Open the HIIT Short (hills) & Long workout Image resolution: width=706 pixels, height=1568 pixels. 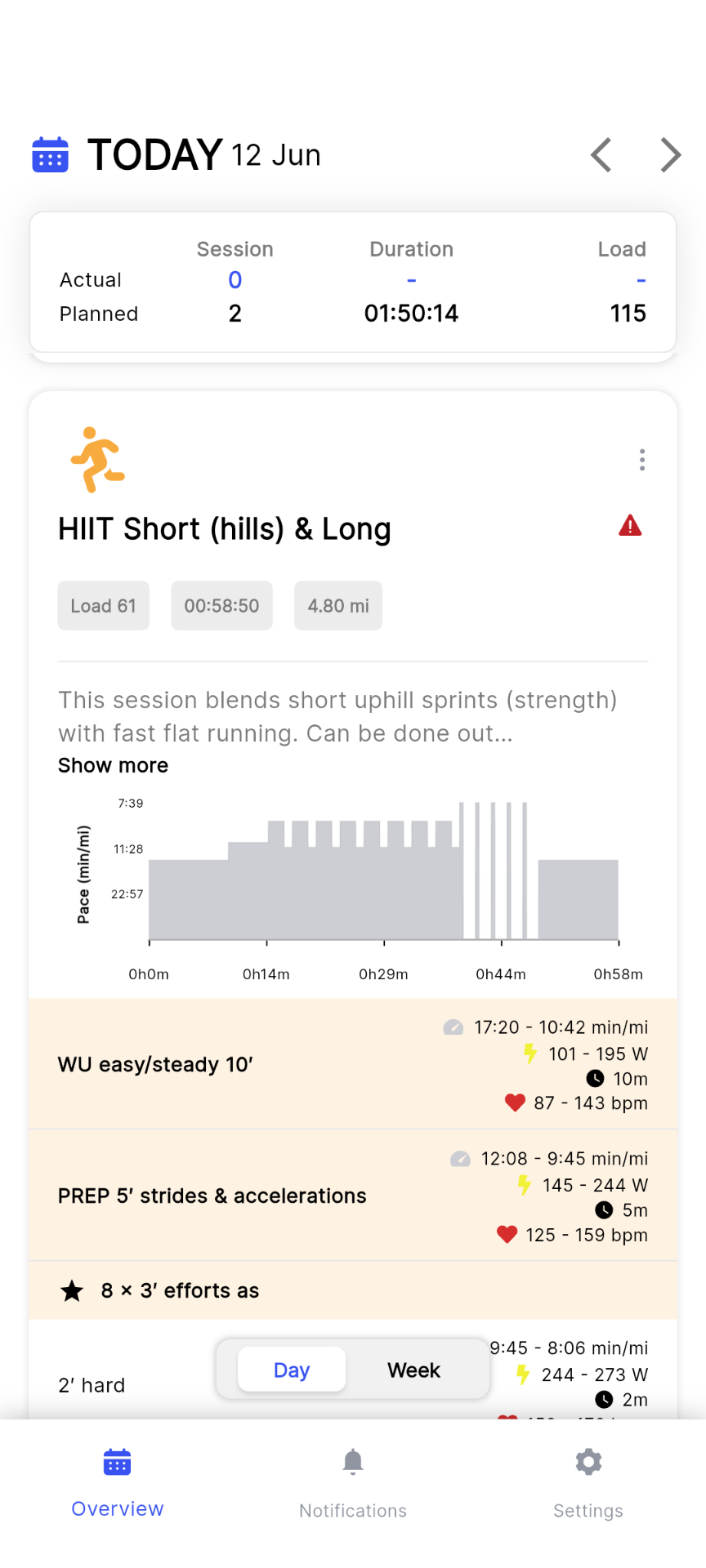point(225,529)
